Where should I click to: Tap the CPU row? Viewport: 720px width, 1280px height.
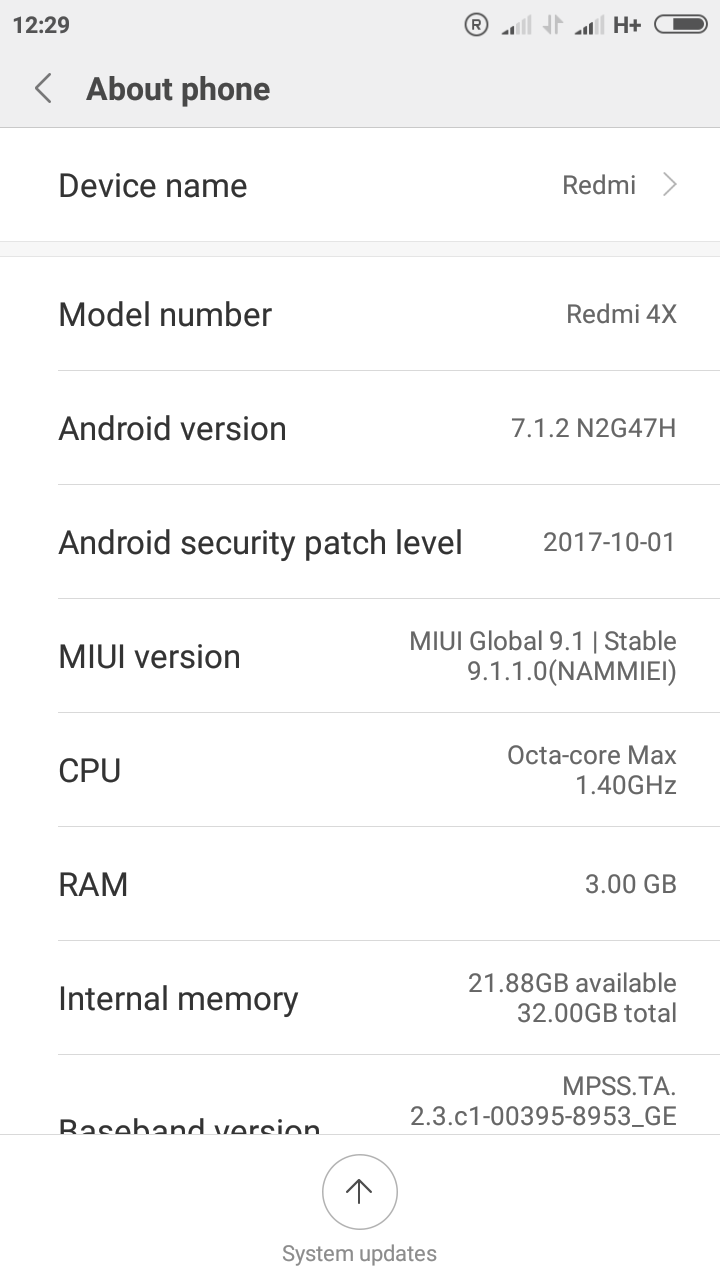(360, 770)
